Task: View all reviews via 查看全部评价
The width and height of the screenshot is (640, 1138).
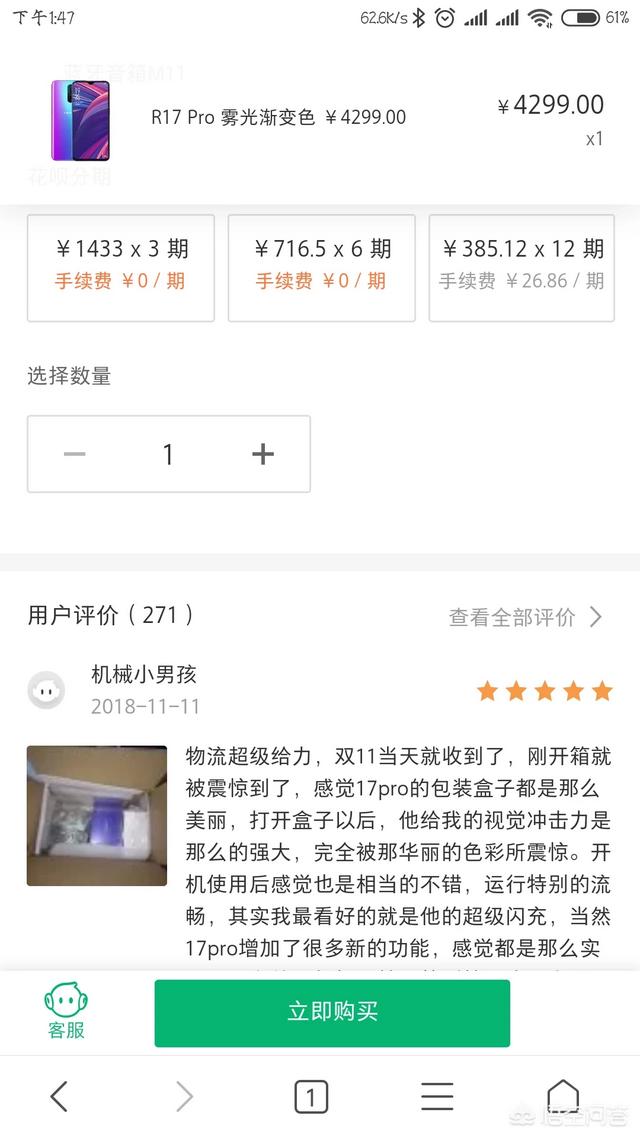Action: click(525, 617)
